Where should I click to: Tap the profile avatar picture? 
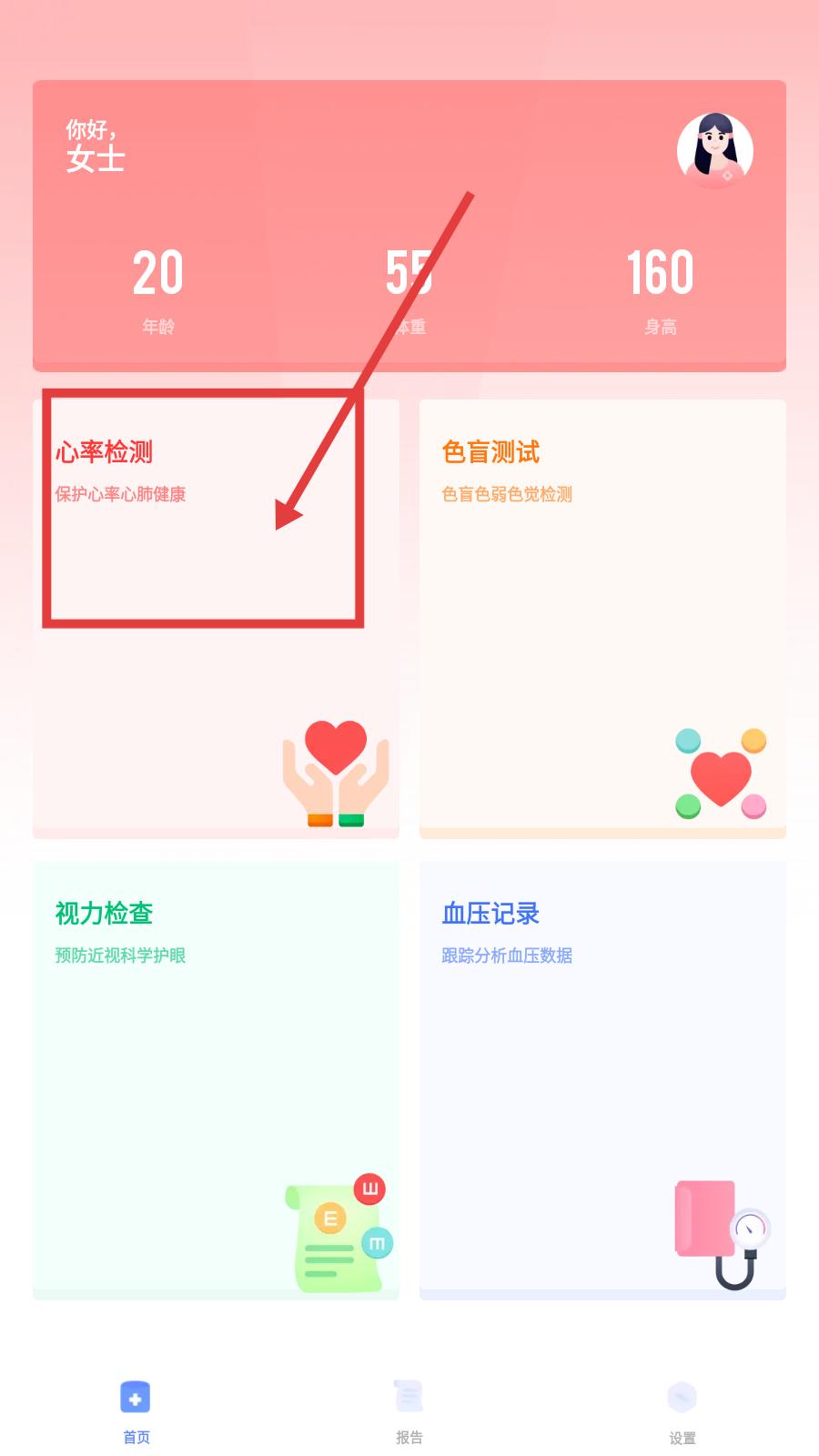point(715,151)
